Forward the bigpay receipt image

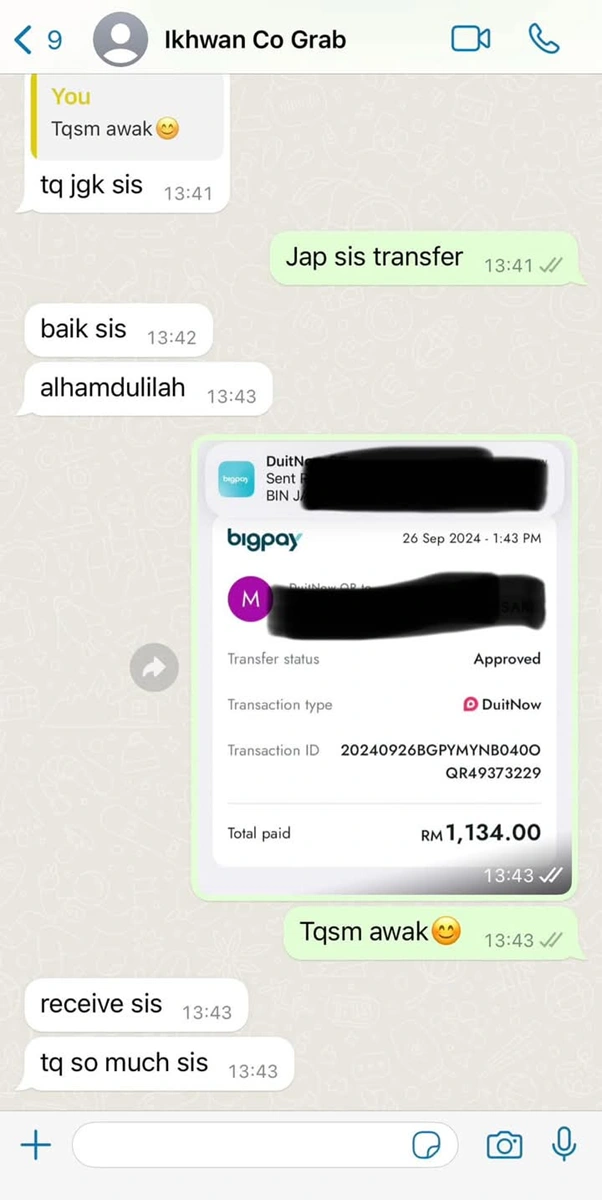click(154, 668)
